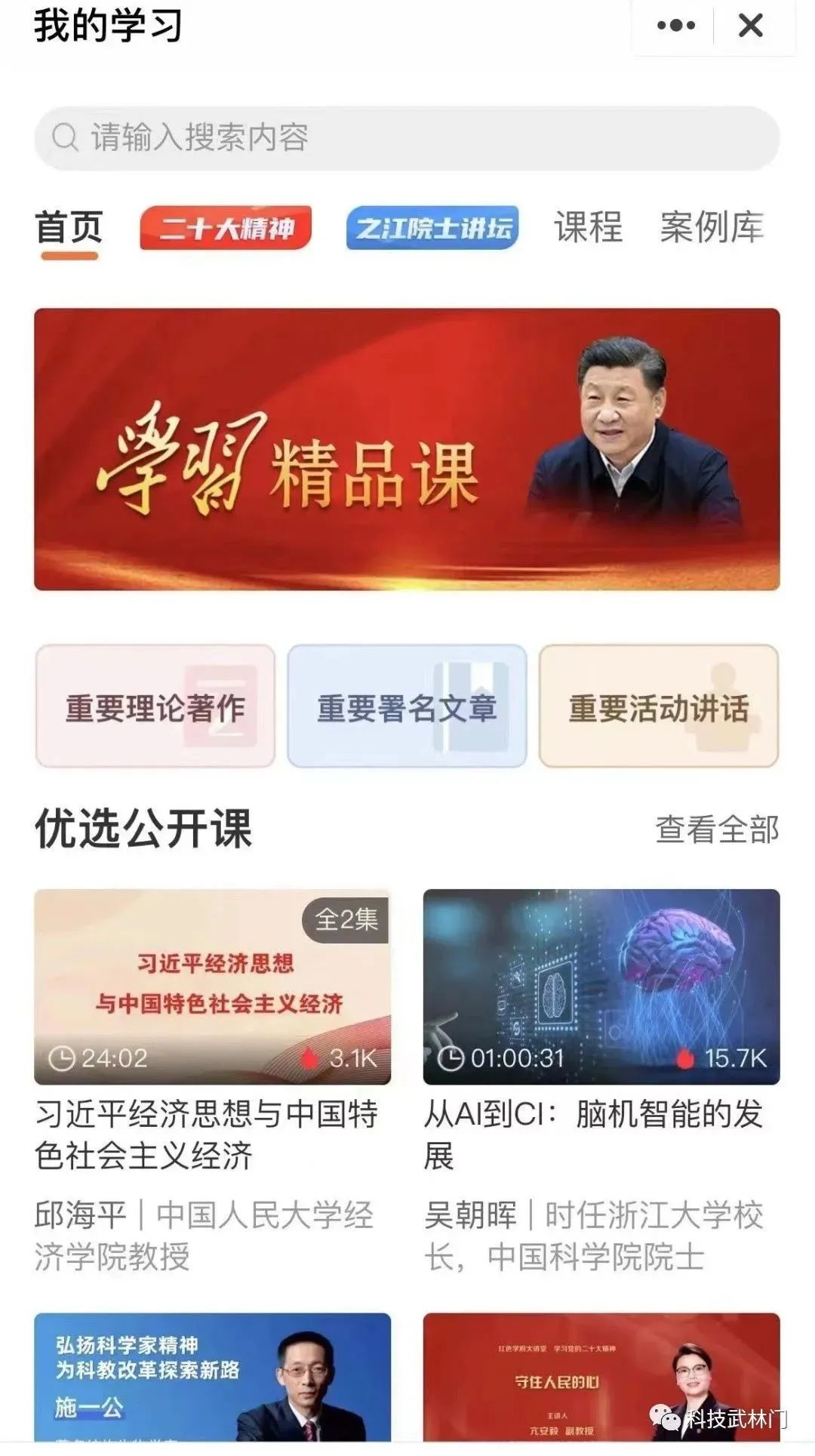Open the 案例库 tab
Screen dimensions: 815x1456
tap(712, 226)
